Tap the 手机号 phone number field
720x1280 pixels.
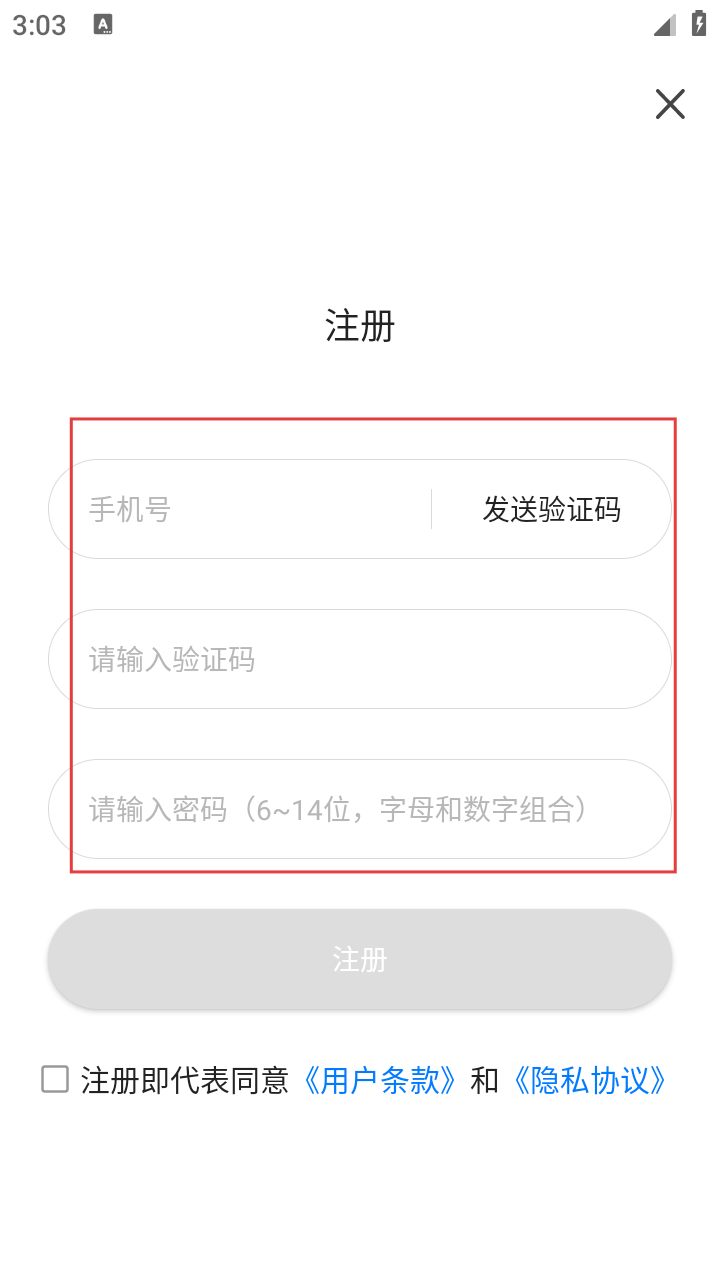coord(250,510)
